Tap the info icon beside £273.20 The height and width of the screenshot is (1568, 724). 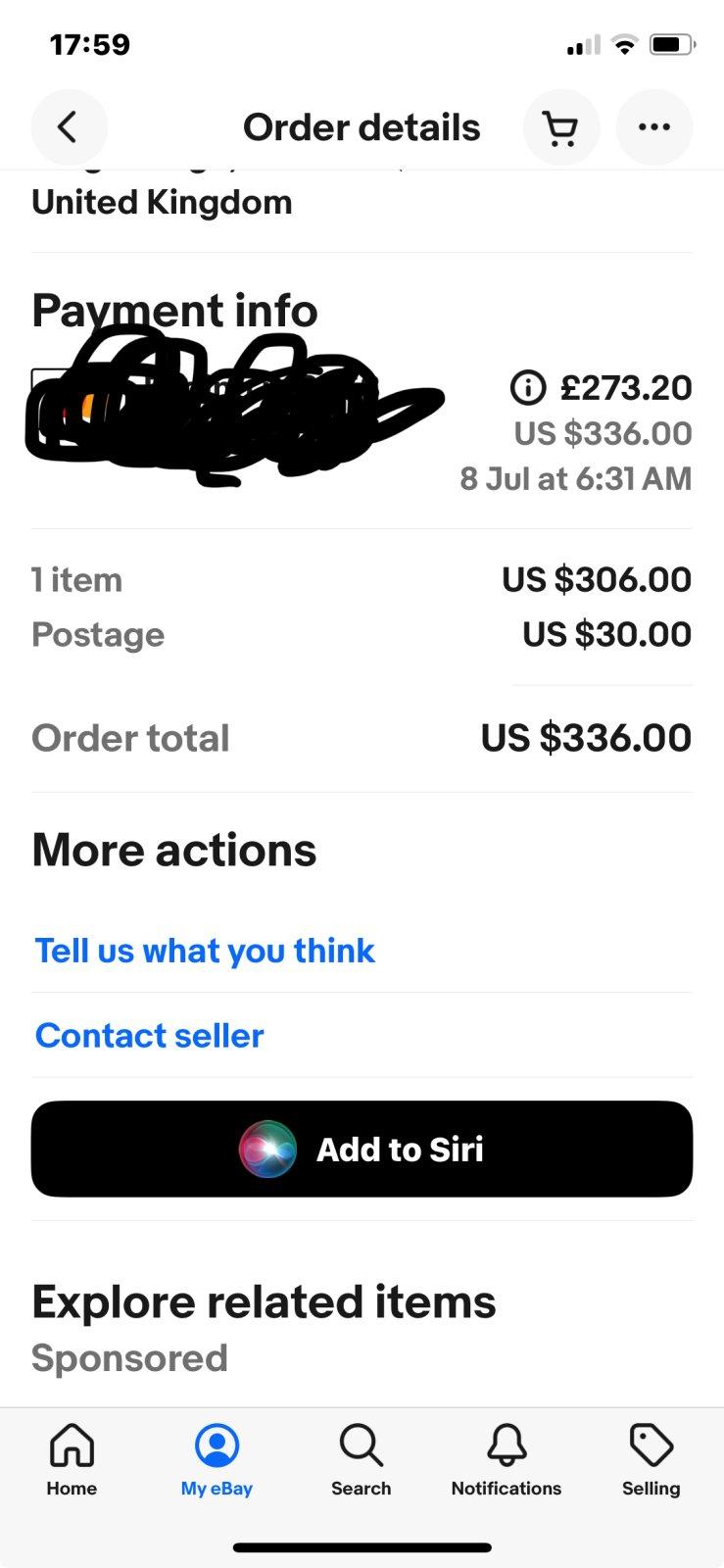tap(528, 388)
